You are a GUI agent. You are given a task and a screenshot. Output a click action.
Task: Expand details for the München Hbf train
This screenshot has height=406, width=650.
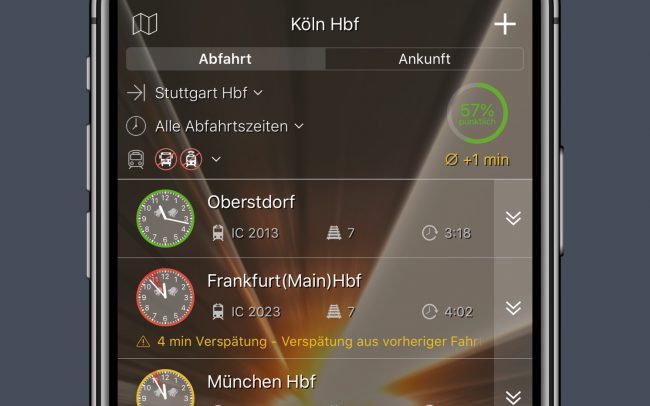(x=513, y=396)
